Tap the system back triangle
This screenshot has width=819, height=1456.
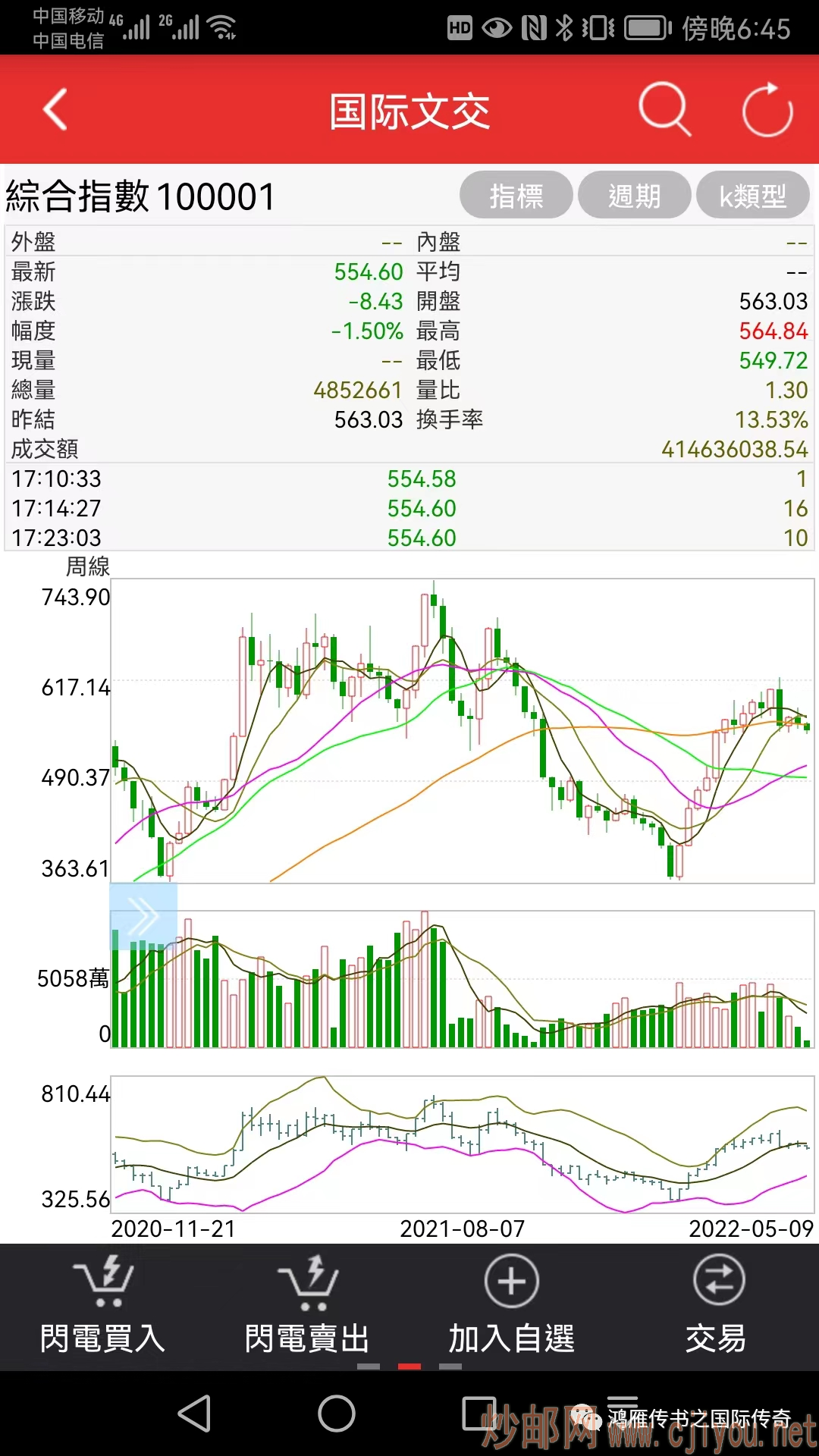(x=195, y=1414)
